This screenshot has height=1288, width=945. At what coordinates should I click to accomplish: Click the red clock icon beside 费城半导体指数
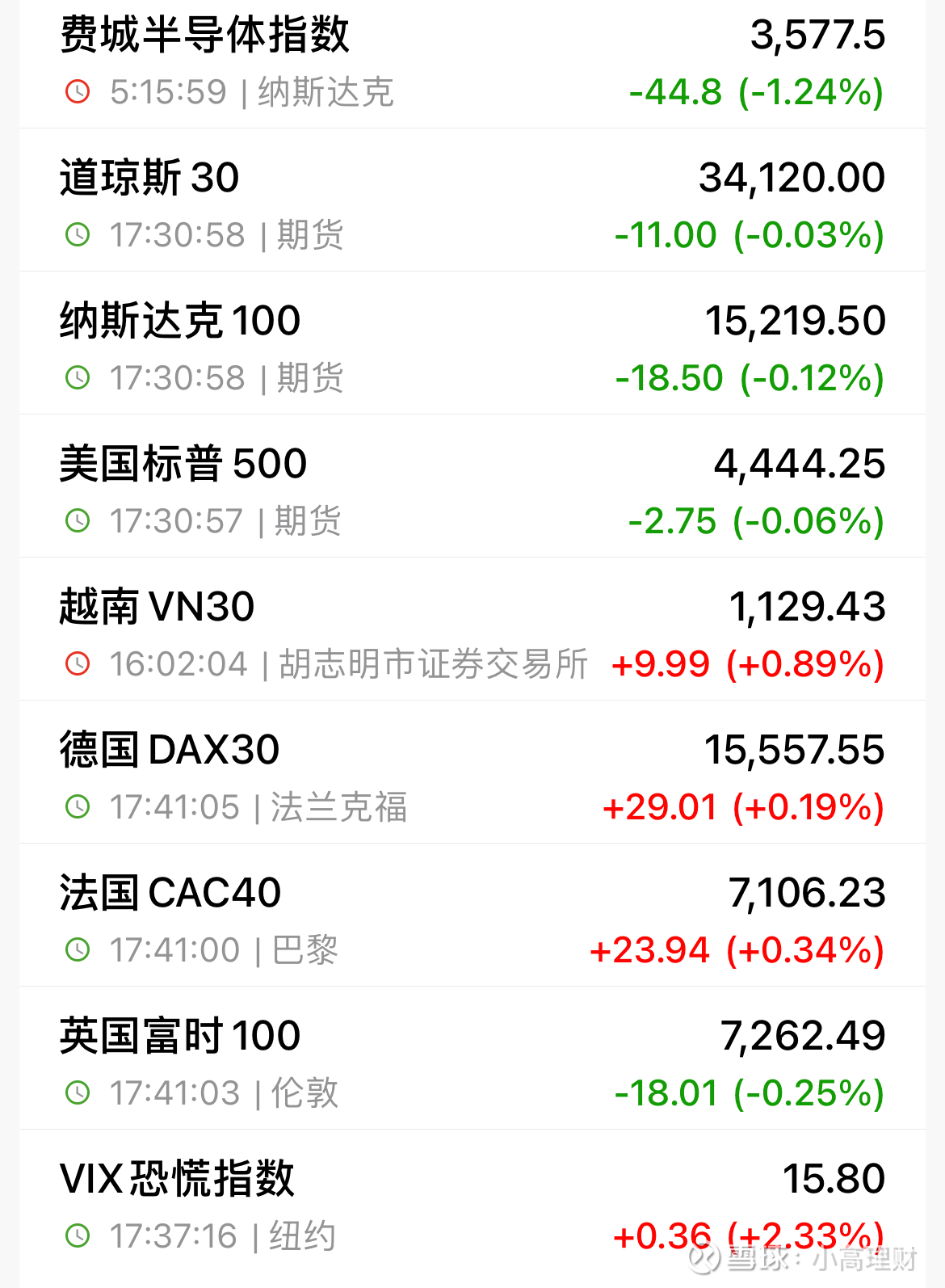coord(78,91)
